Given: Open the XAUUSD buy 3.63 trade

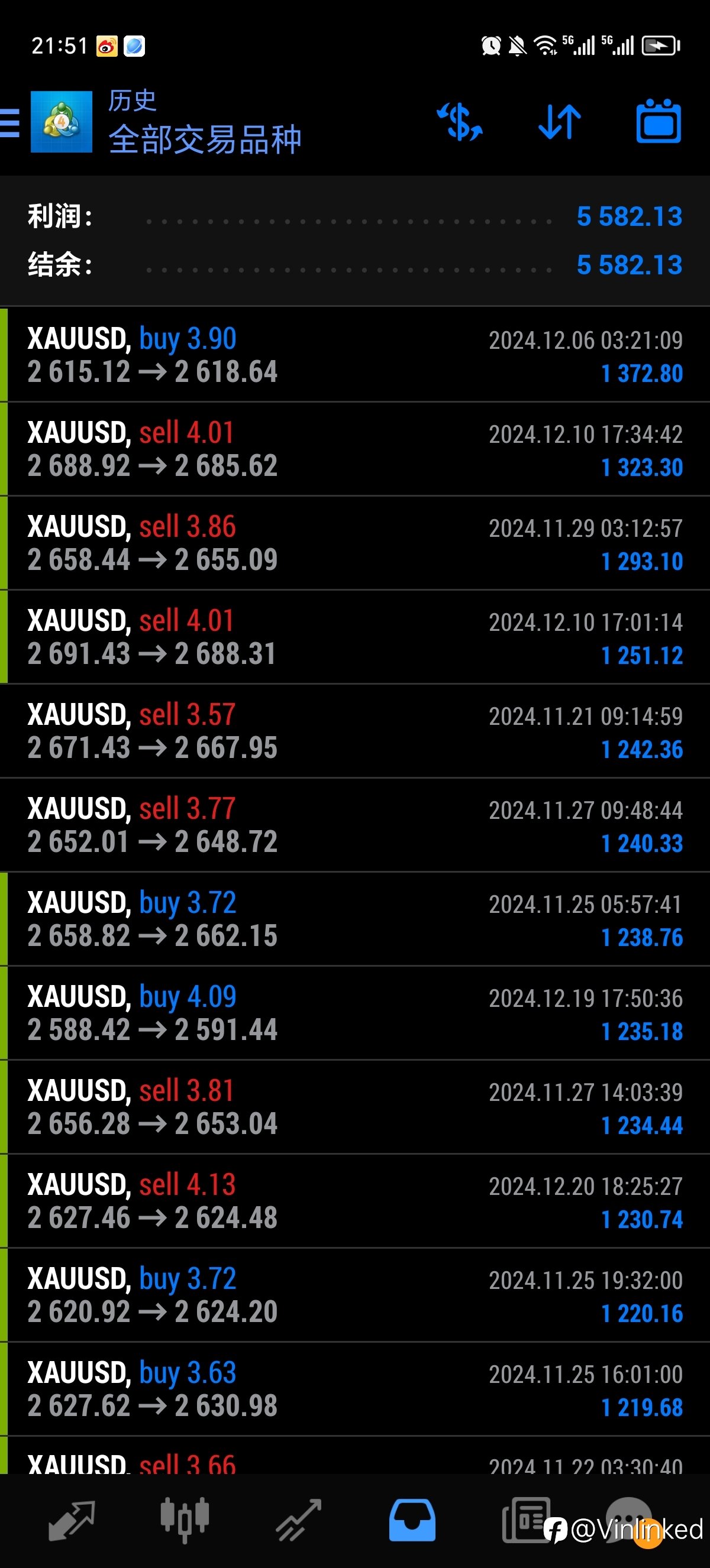Looking at the screenshot, I should tap(355, 1389).
